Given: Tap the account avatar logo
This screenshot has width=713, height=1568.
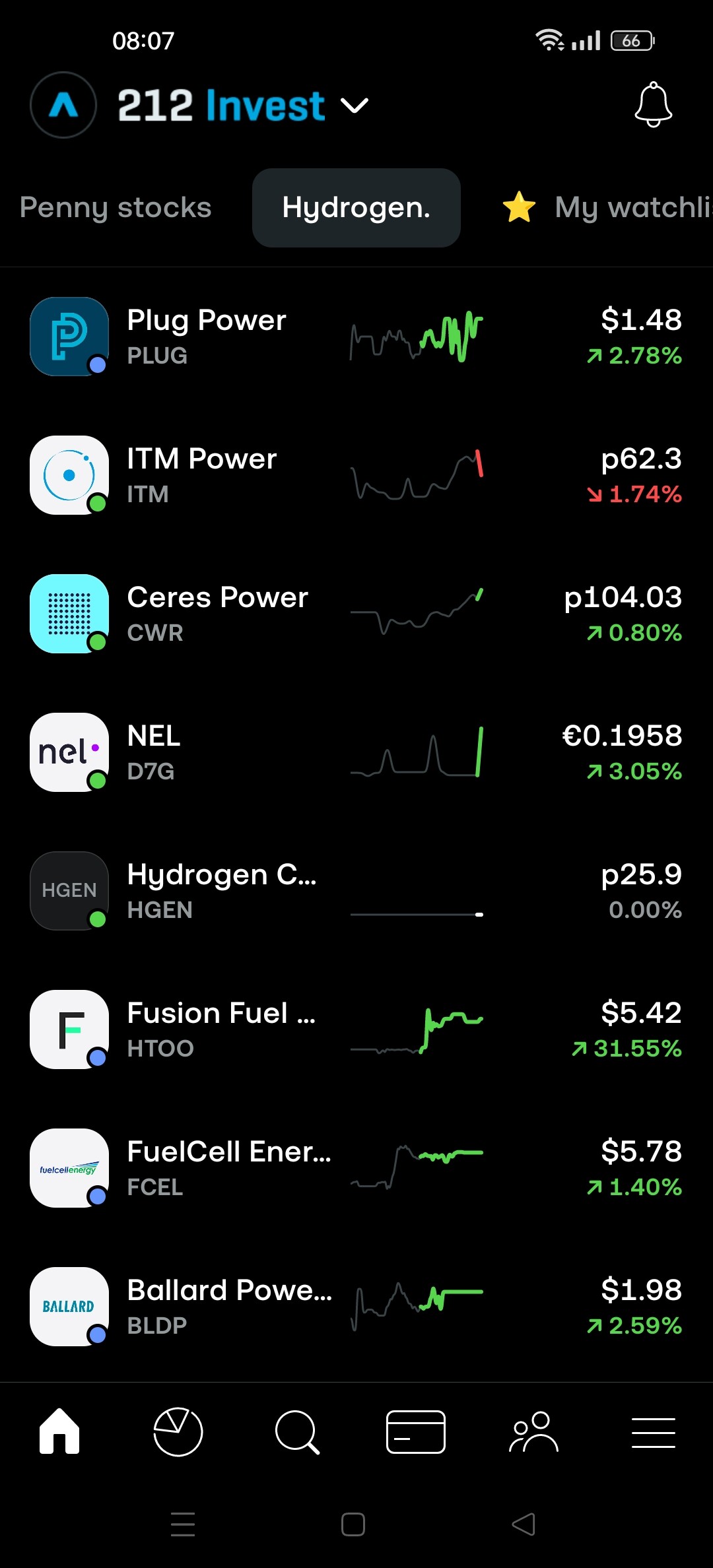Looking at the screenshot, I should [x=63, y=105].
